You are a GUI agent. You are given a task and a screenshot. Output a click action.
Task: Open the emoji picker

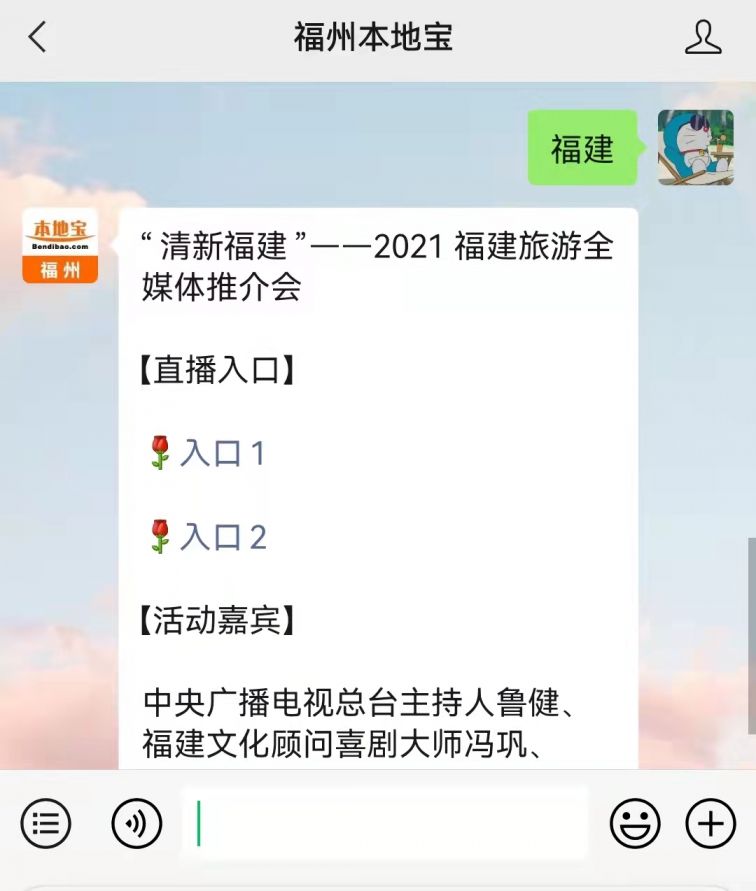click(x=635, y=824)
